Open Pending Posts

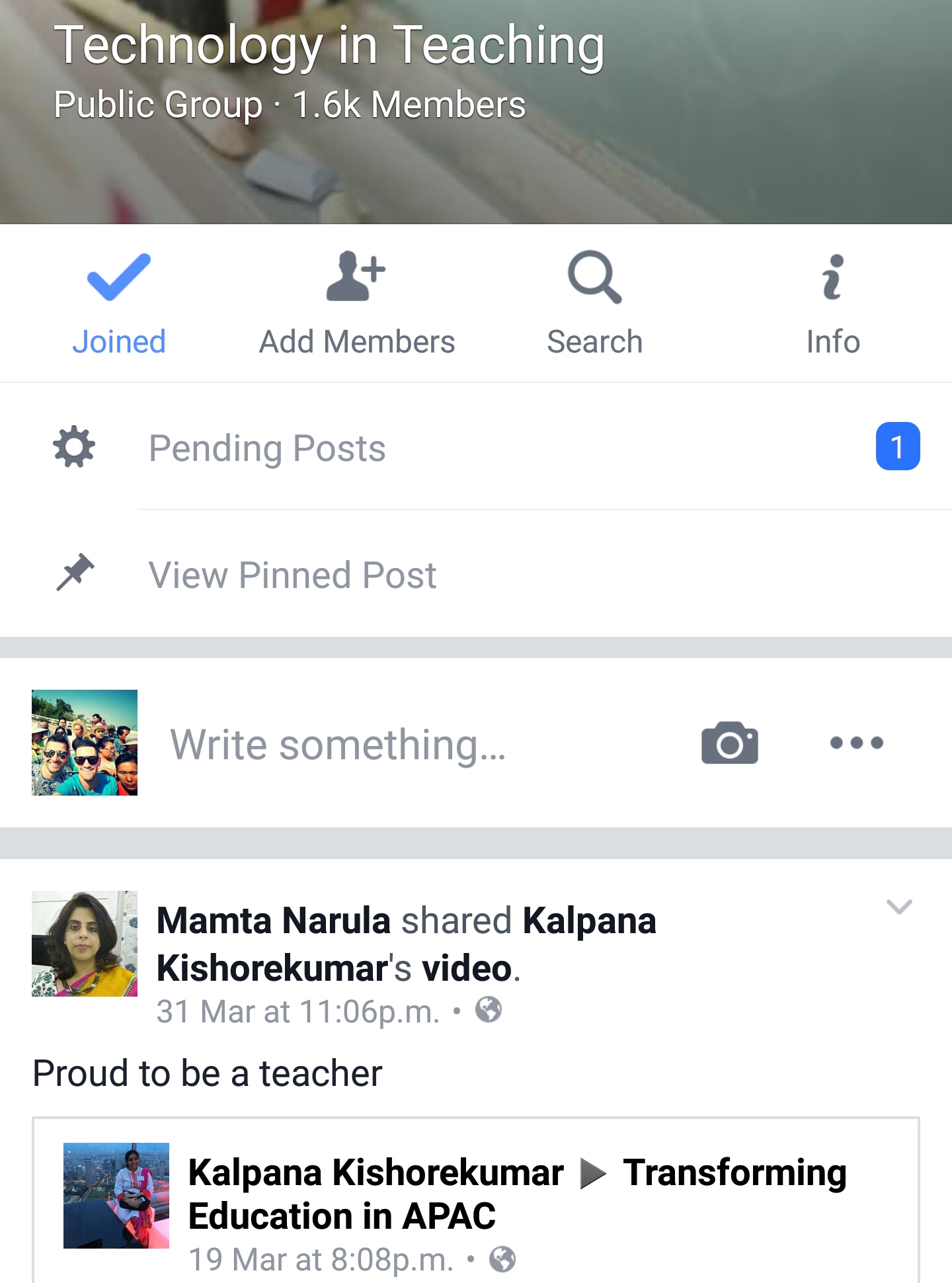(267, 448)
